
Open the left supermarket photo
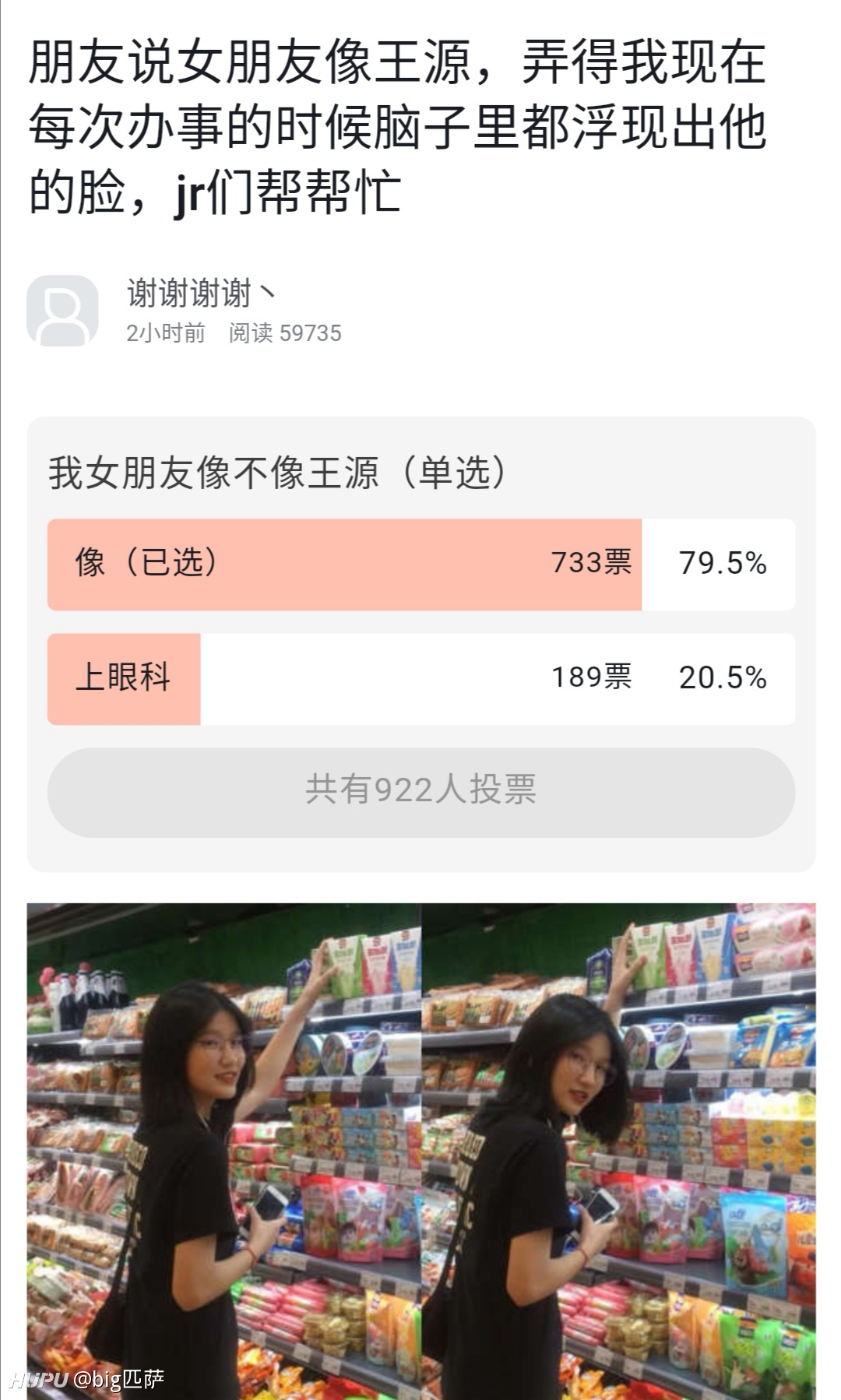click(x=223, y=1150)
